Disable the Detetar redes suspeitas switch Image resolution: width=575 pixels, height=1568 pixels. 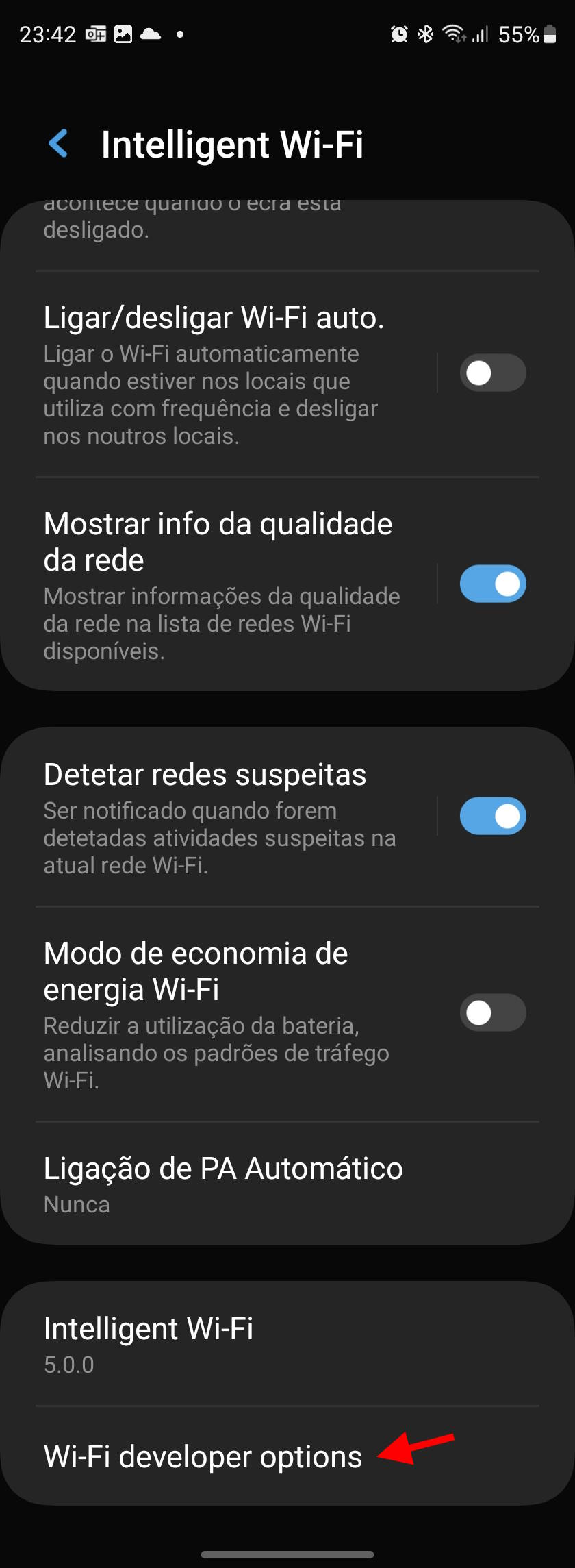(x=493, y=816)
